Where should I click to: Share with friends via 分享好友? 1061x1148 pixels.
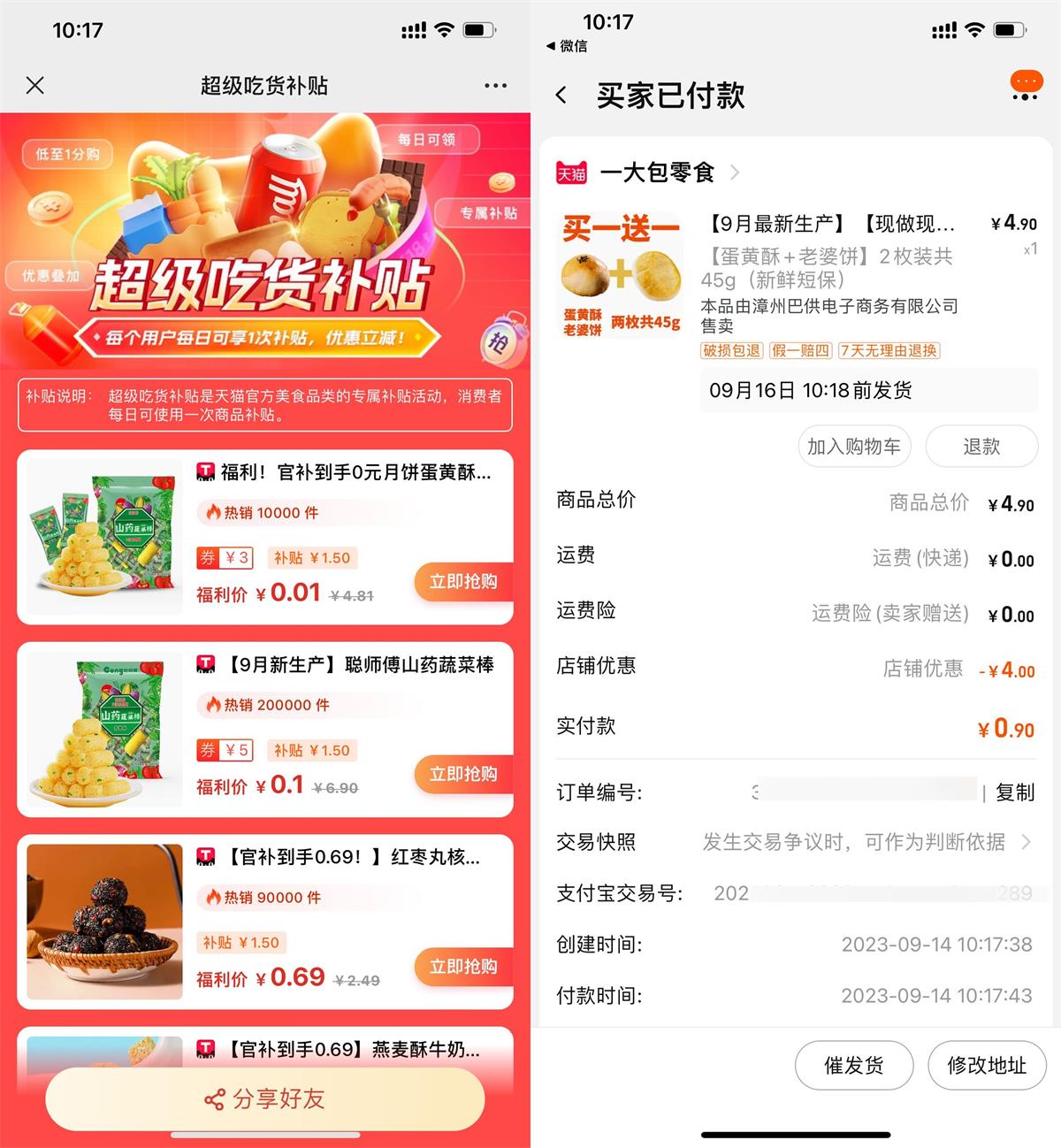(x=265, y=1099)
